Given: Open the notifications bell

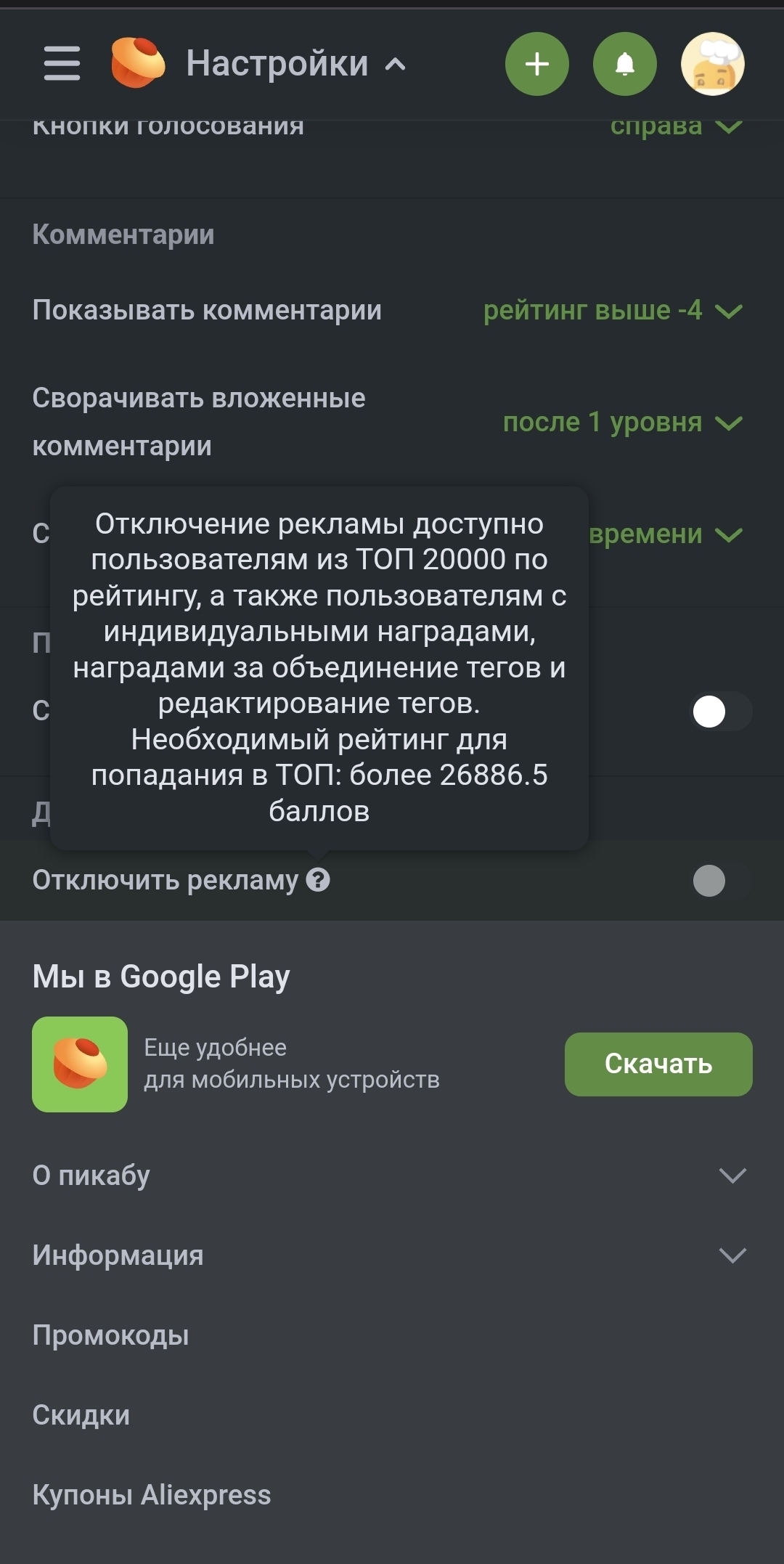Looking at the screenshot, I should click(x=624, y=64).
